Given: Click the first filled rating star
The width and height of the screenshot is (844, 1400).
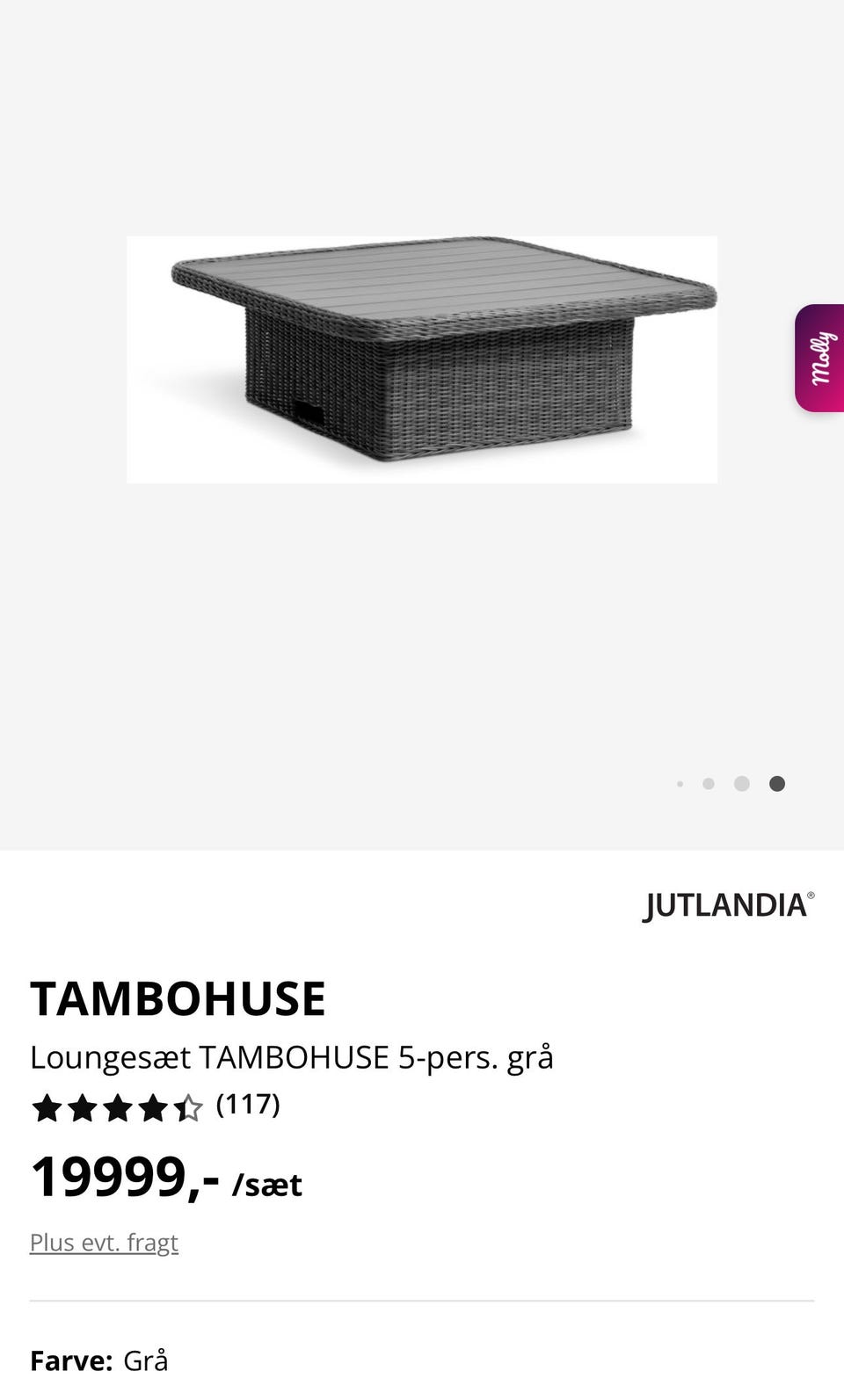Looking at the screenshot, I should coord(48,1107).
